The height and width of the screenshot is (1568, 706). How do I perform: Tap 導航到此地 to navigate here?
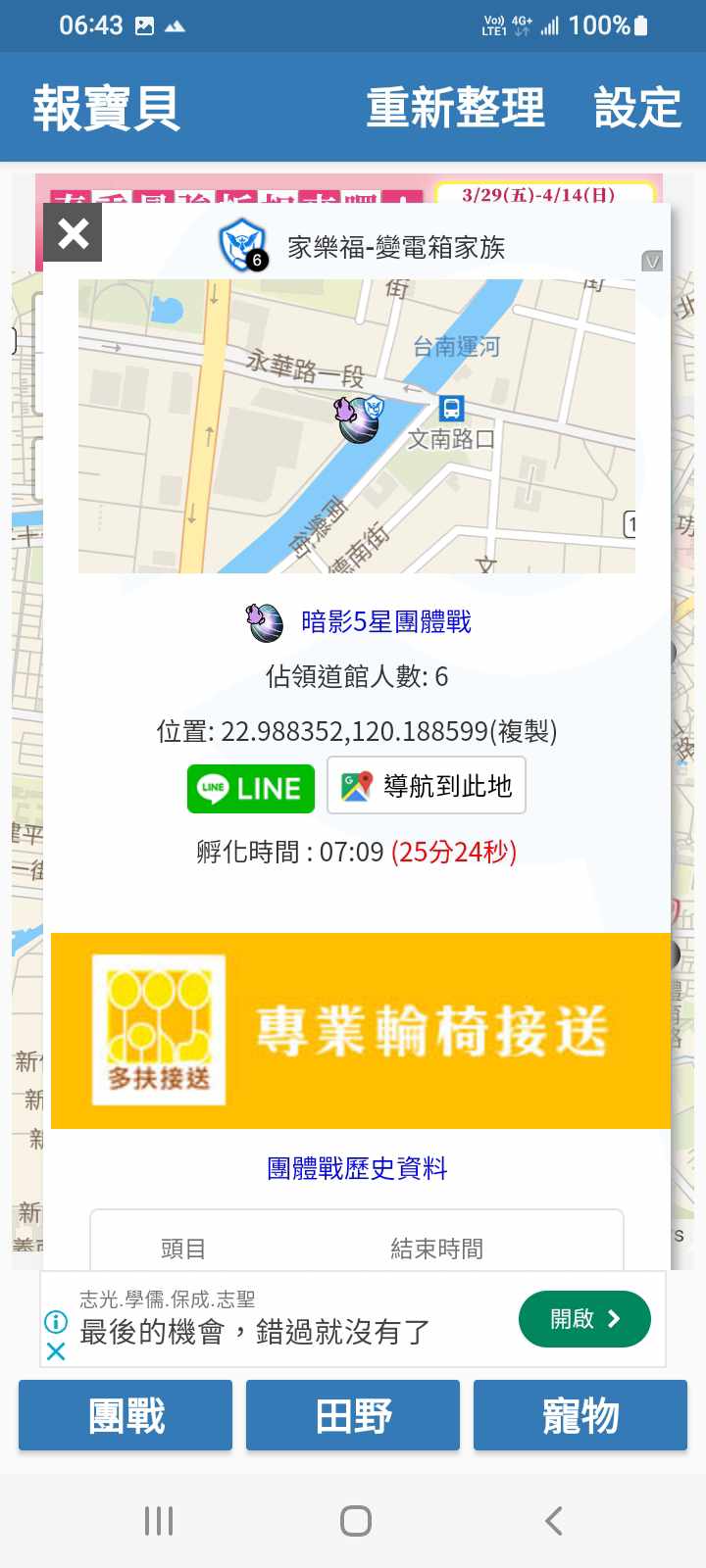[427, 786]
